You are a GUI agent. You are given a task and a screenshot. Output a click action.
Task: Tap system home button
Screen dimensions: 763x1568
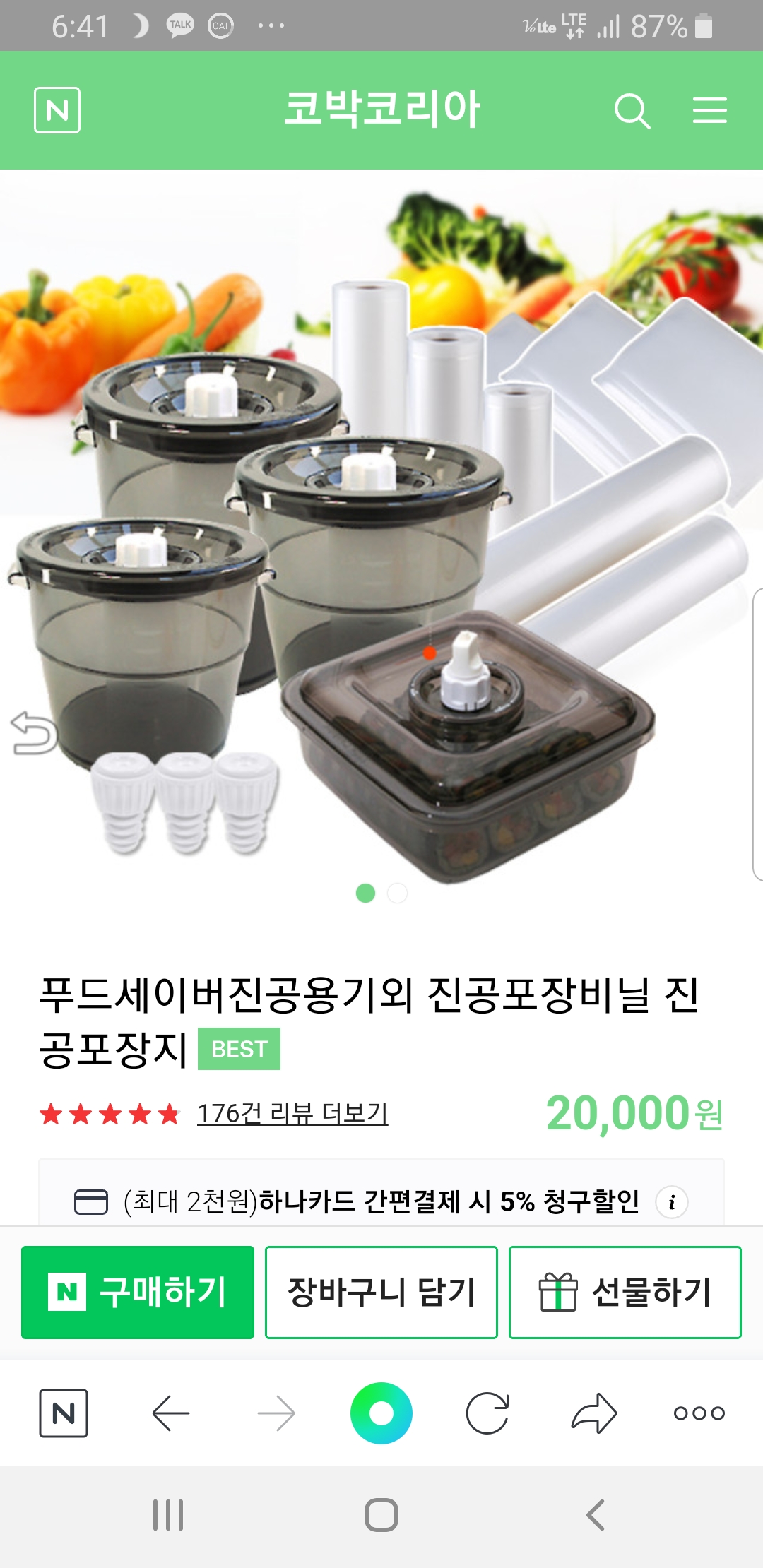(x=381, y=1515)
